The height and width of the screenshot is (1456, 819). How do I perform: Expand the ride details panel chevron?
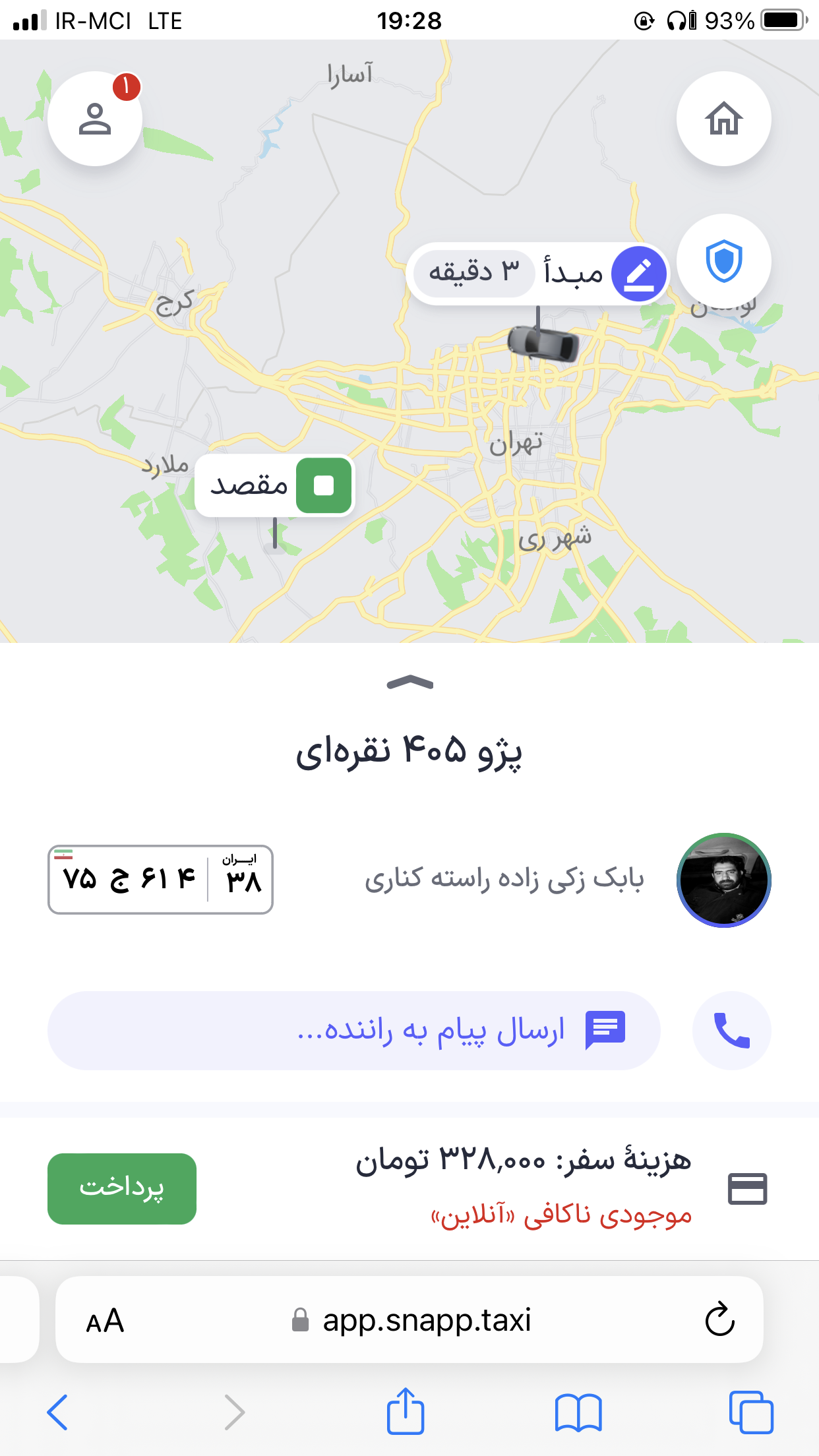click(409, 683)
